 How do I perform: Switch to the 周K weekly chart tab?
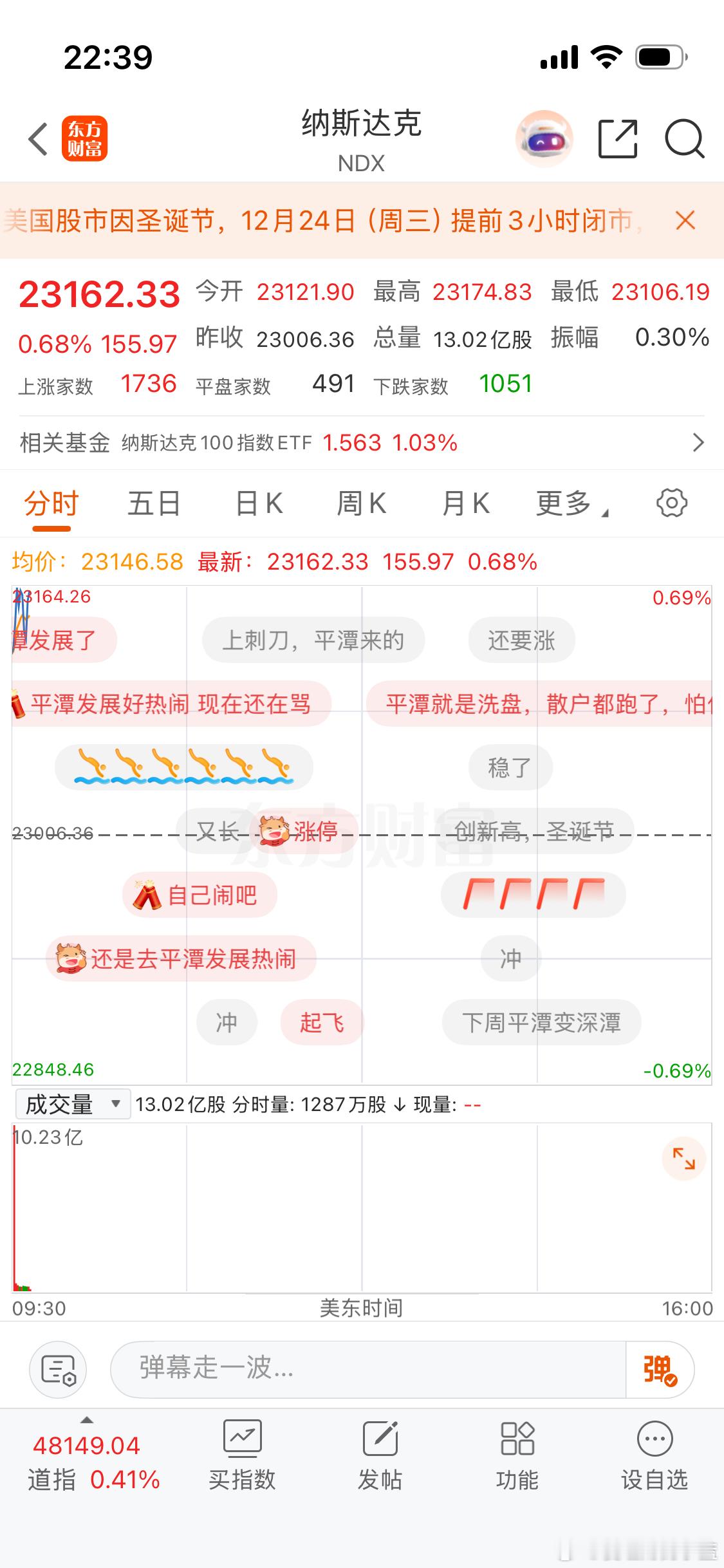pyautogui.click(x=362, y=504)
